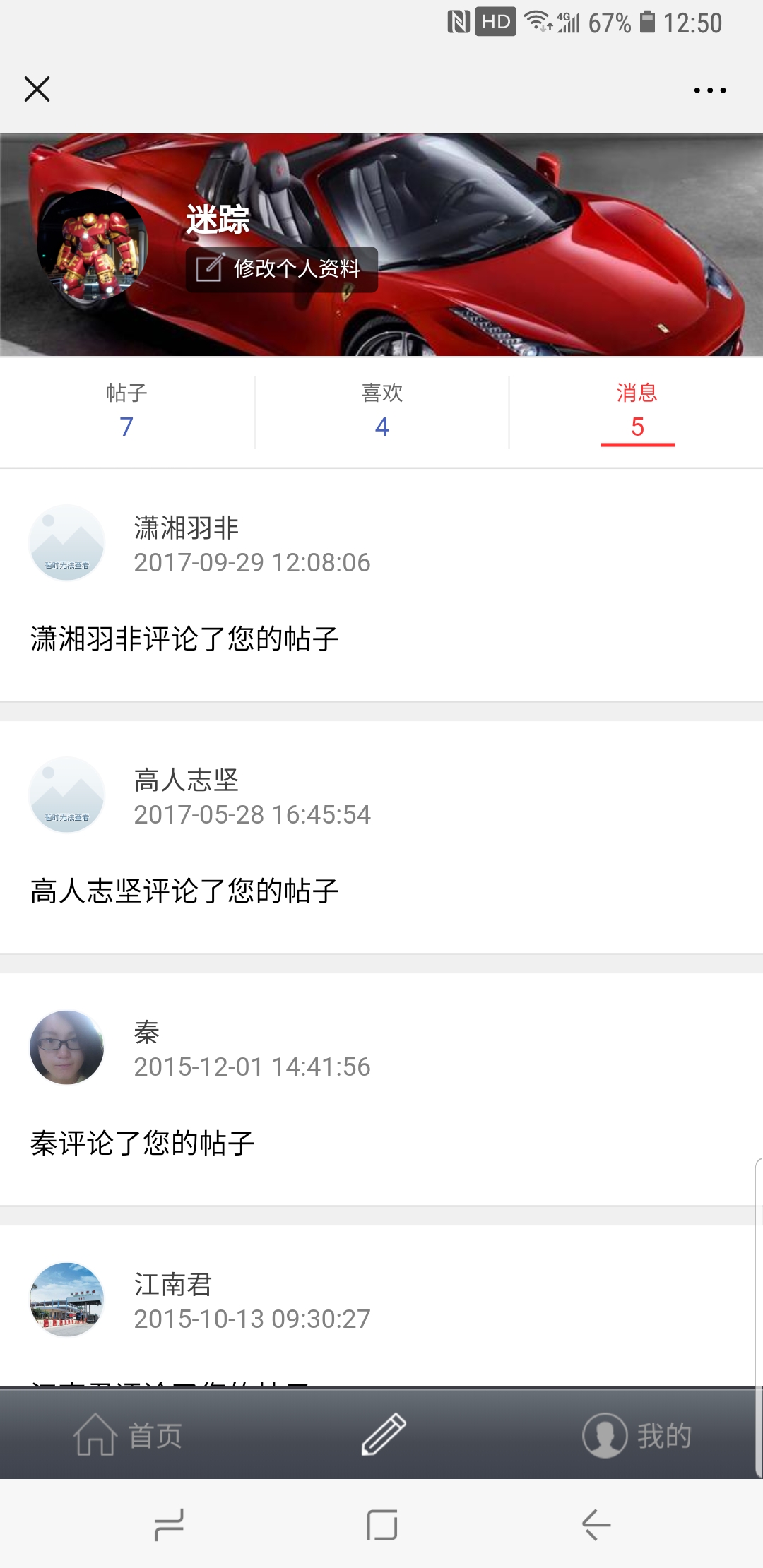763x1568 pixels.
Task: Select the 消息 tab
Action: [x=637, y=411]
